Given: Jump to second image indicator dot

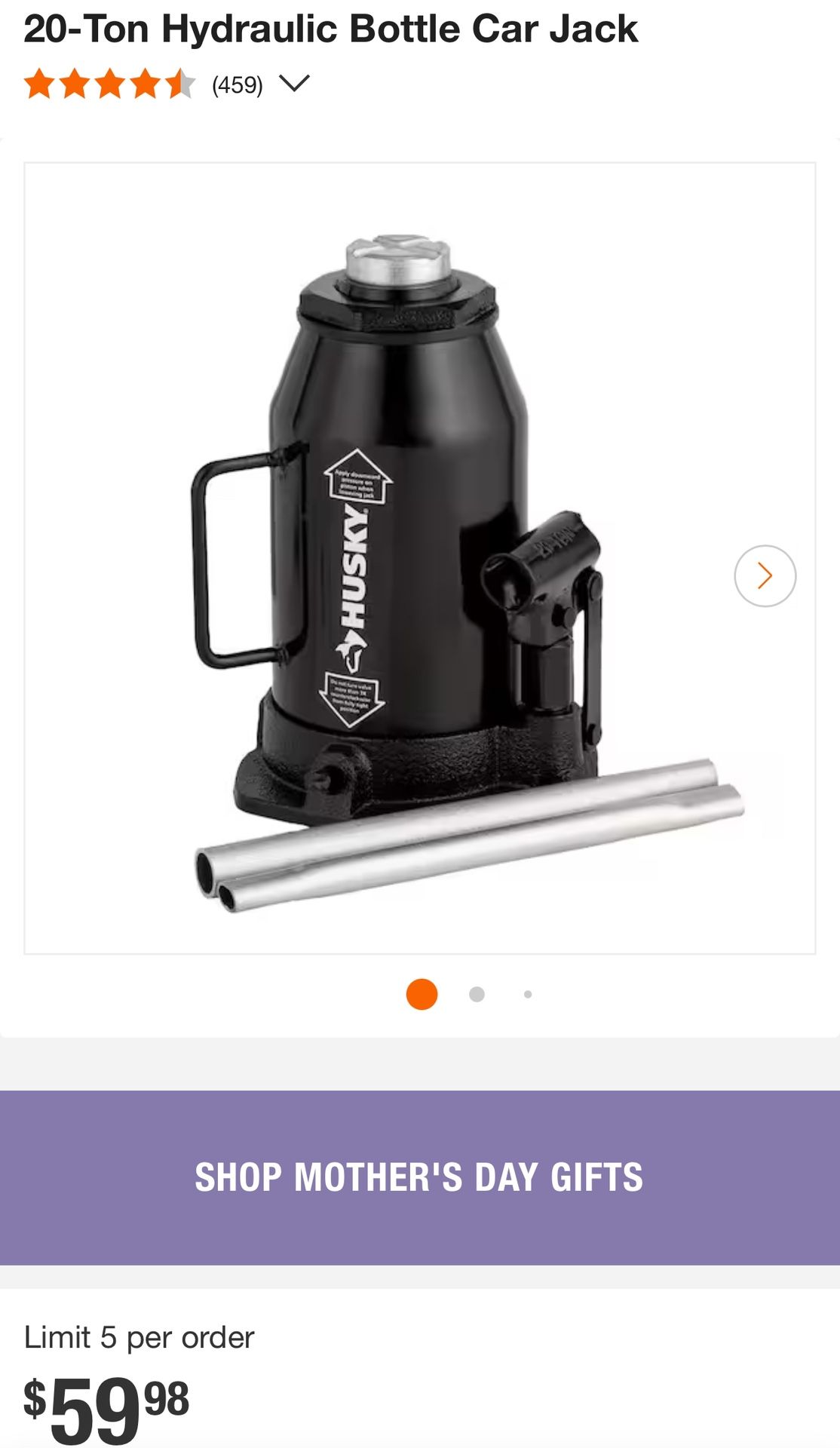Looking at the screenshot, I should pos(477,994).
